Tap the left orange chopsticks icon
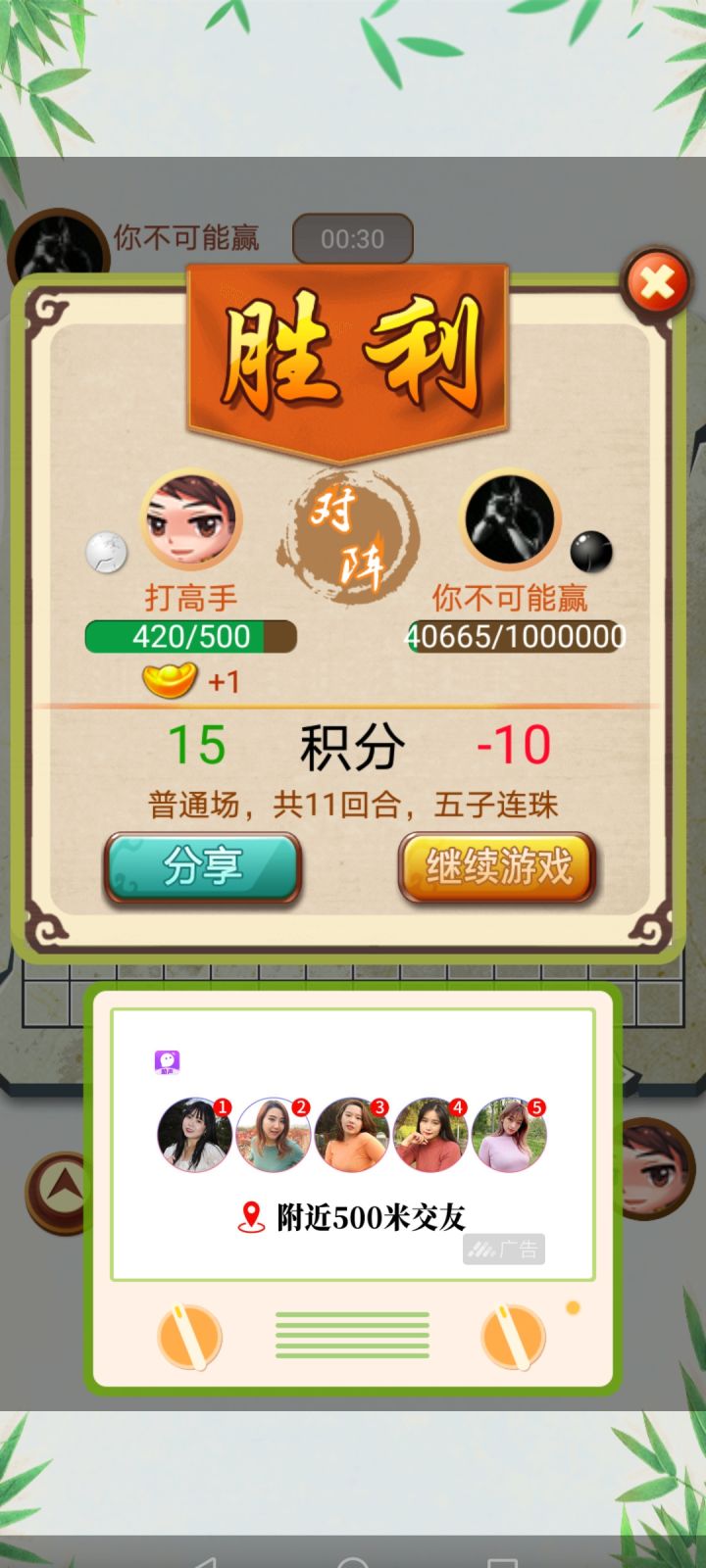The image size is (706, 1568). 189,1335
